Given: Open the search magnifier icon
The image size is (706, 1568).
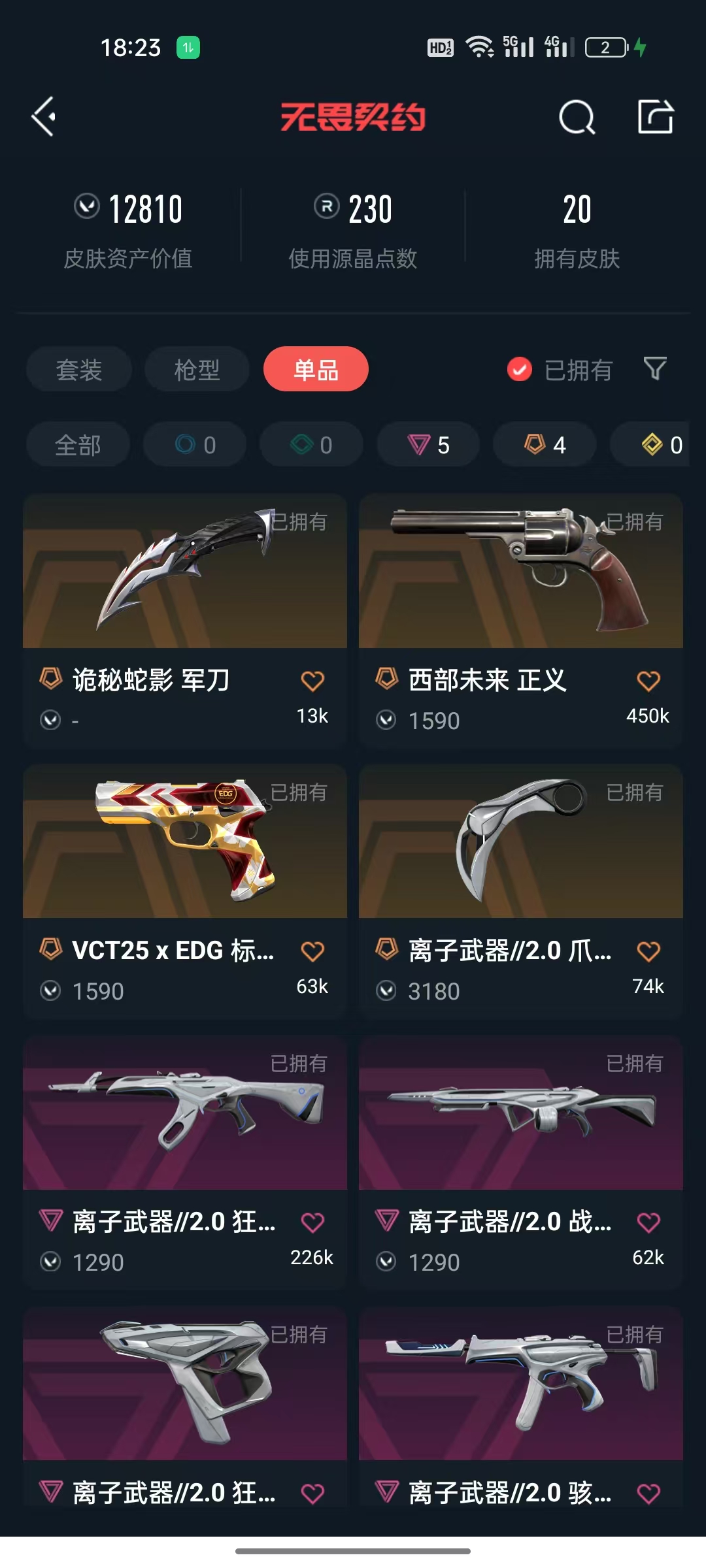Looking at the screenshot, I should pyautogui.click(x=577, y=118).
